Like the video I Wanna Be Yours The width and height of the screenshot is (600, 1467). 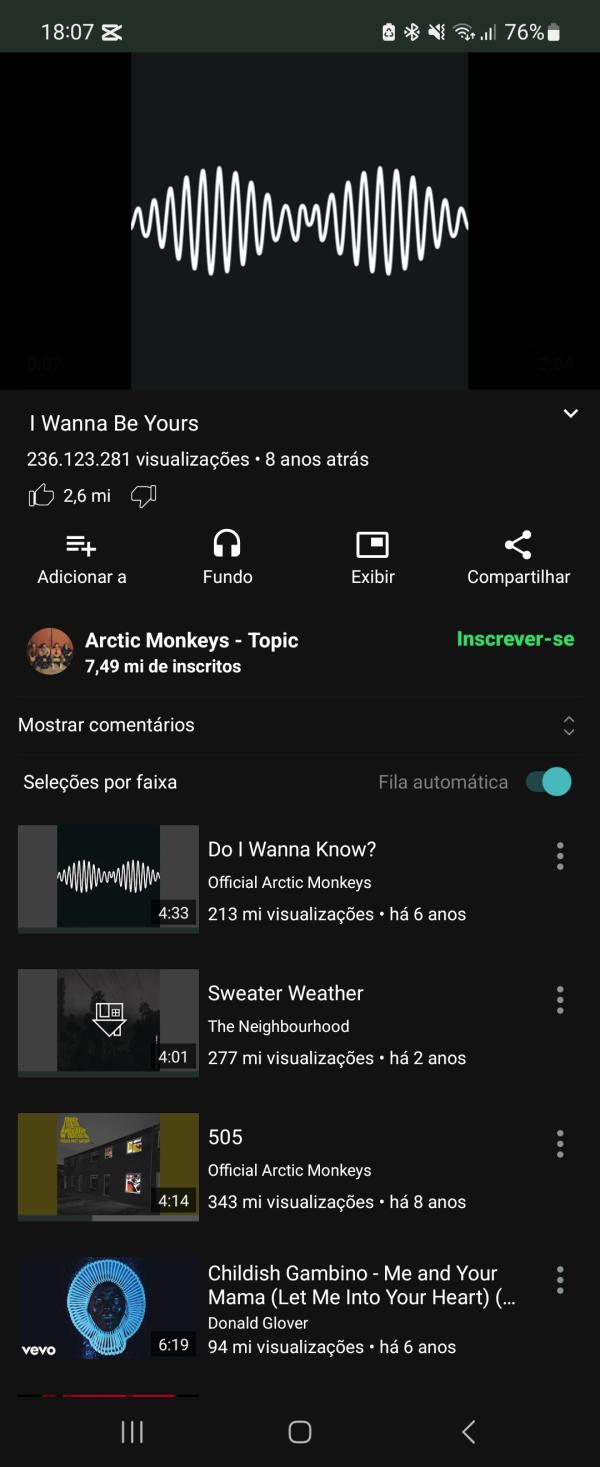(x=42, y=495)
